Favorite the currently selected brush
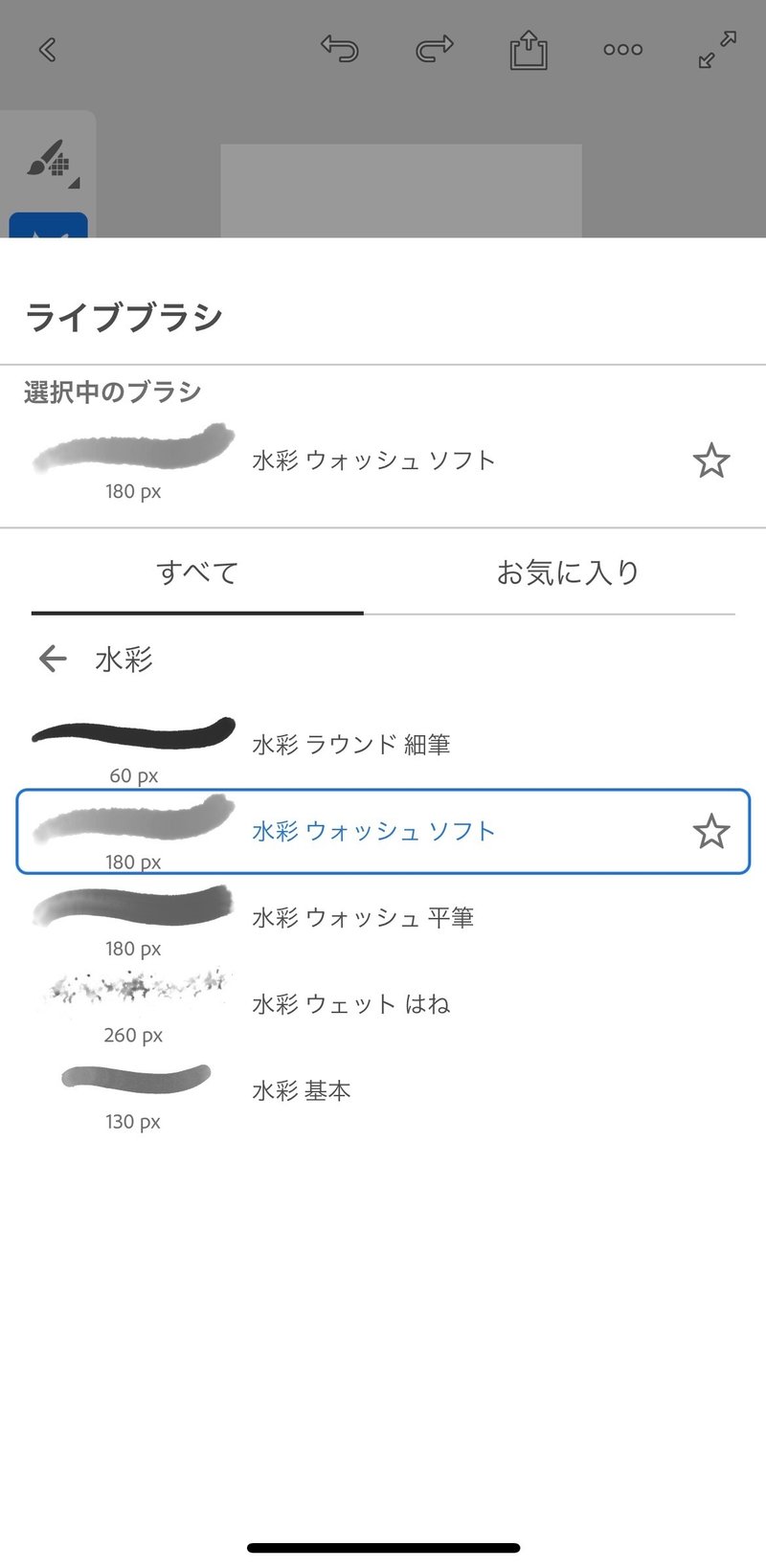The height and width of the screenshot is (1568, 766). point(710,461)
